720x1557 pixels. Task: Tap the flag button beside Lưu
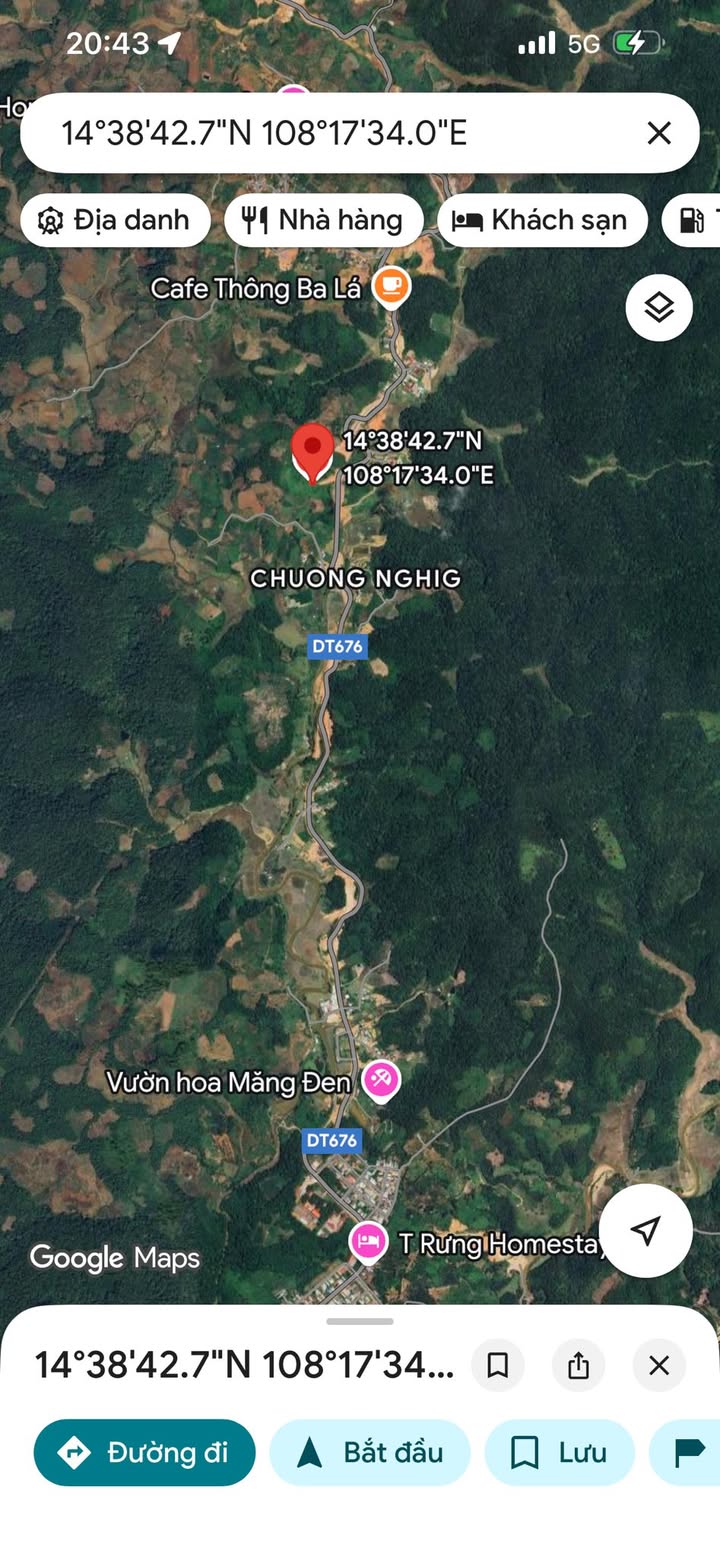690,1452
